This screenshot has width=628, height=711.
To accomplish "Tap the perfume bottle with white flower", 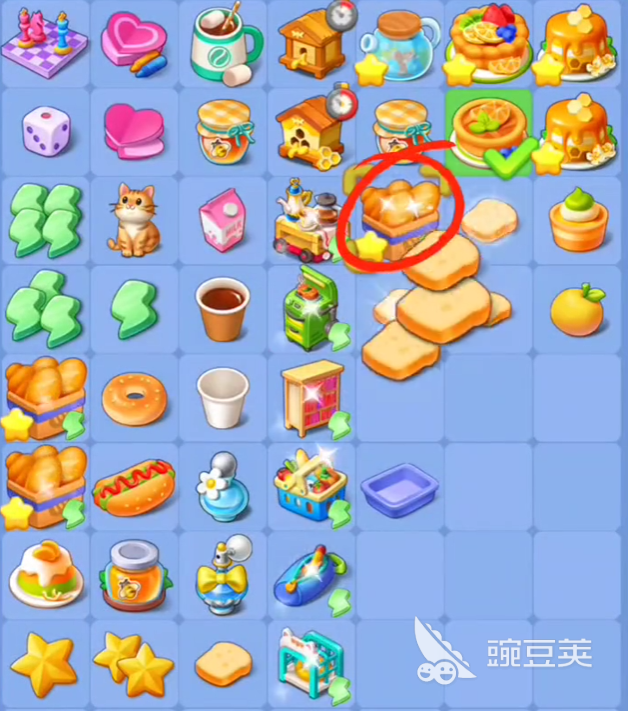I will [x=222, y=483].
